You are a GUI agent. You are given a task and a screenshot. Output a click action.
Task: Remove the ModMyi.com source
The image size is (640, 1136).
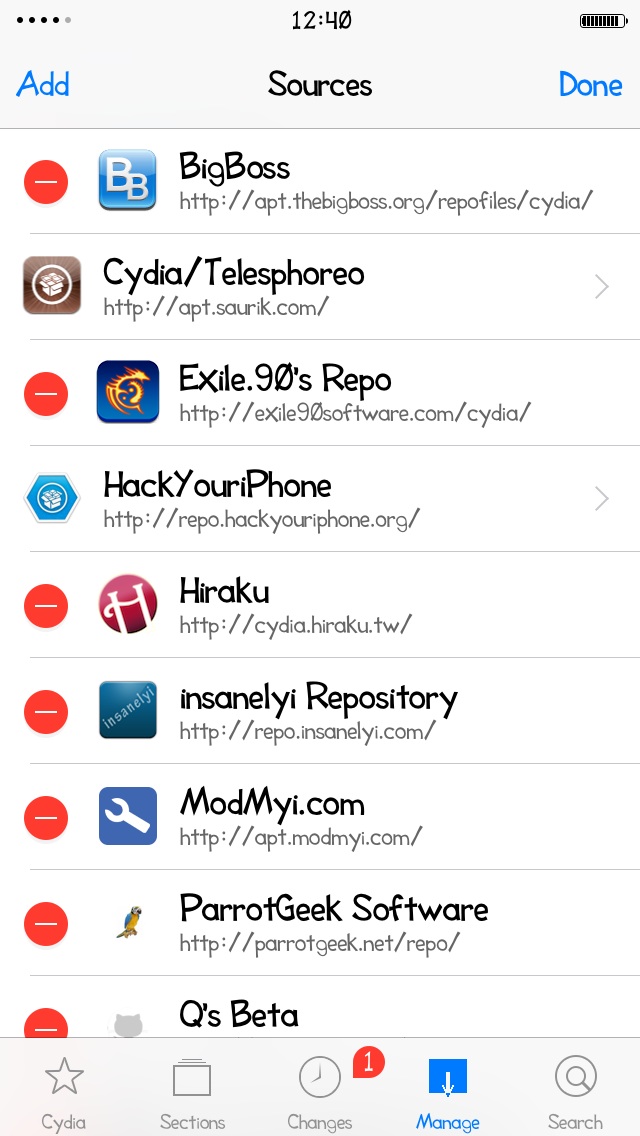click(x=46, y=817)
